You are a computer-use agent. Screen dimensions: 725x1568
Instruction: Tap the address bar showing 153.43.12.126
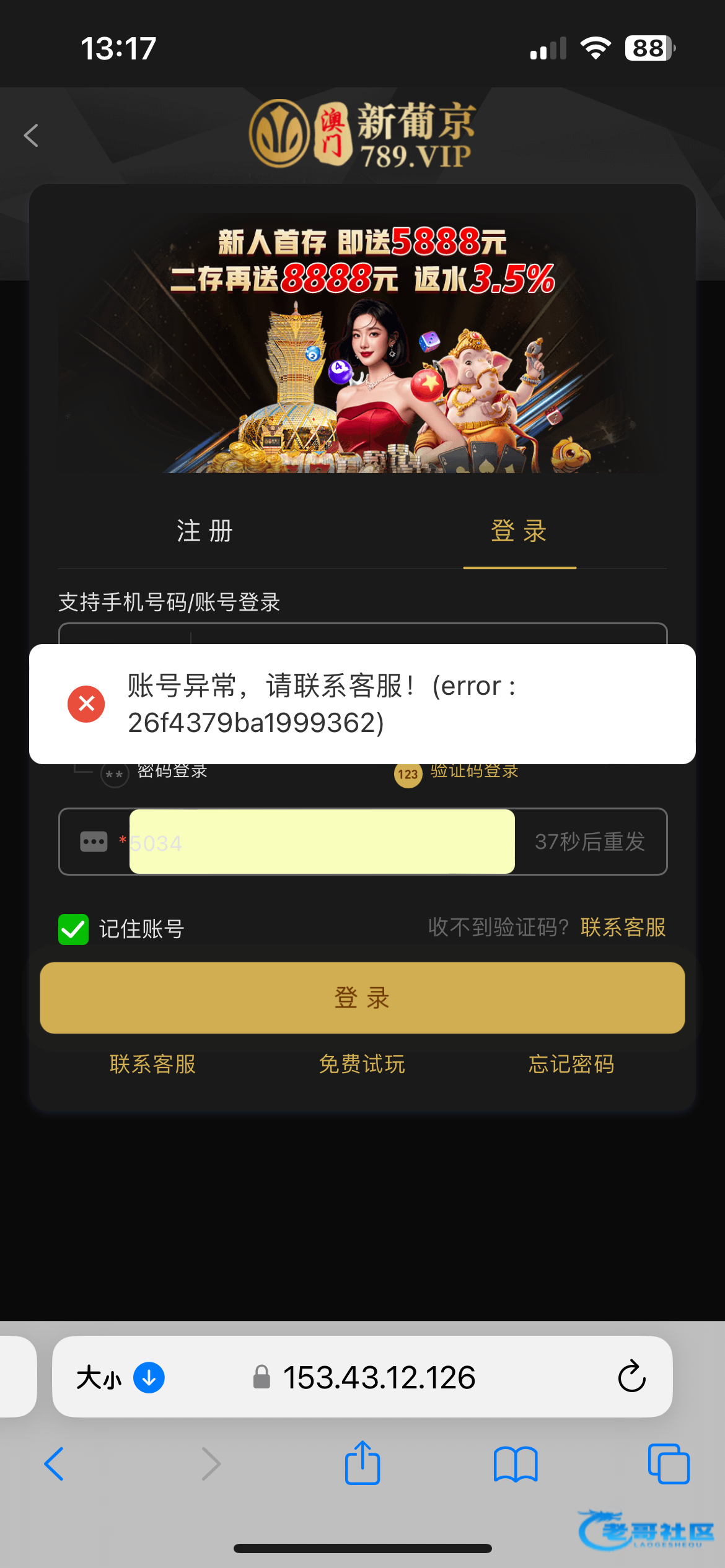click(x=378, y=1377)
